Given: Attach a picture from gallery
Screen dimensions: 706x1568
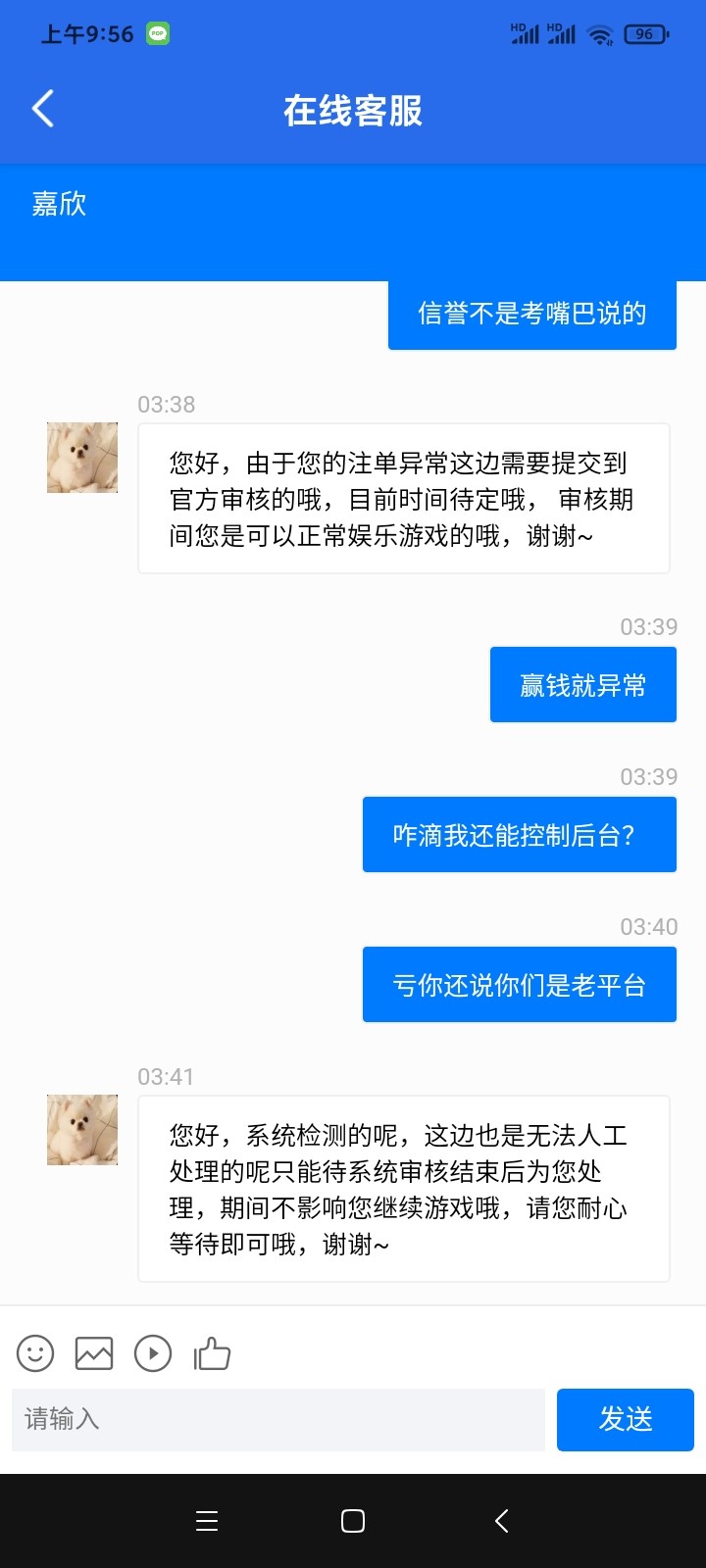Looking at the screenshot, I should pos(94,1353).
